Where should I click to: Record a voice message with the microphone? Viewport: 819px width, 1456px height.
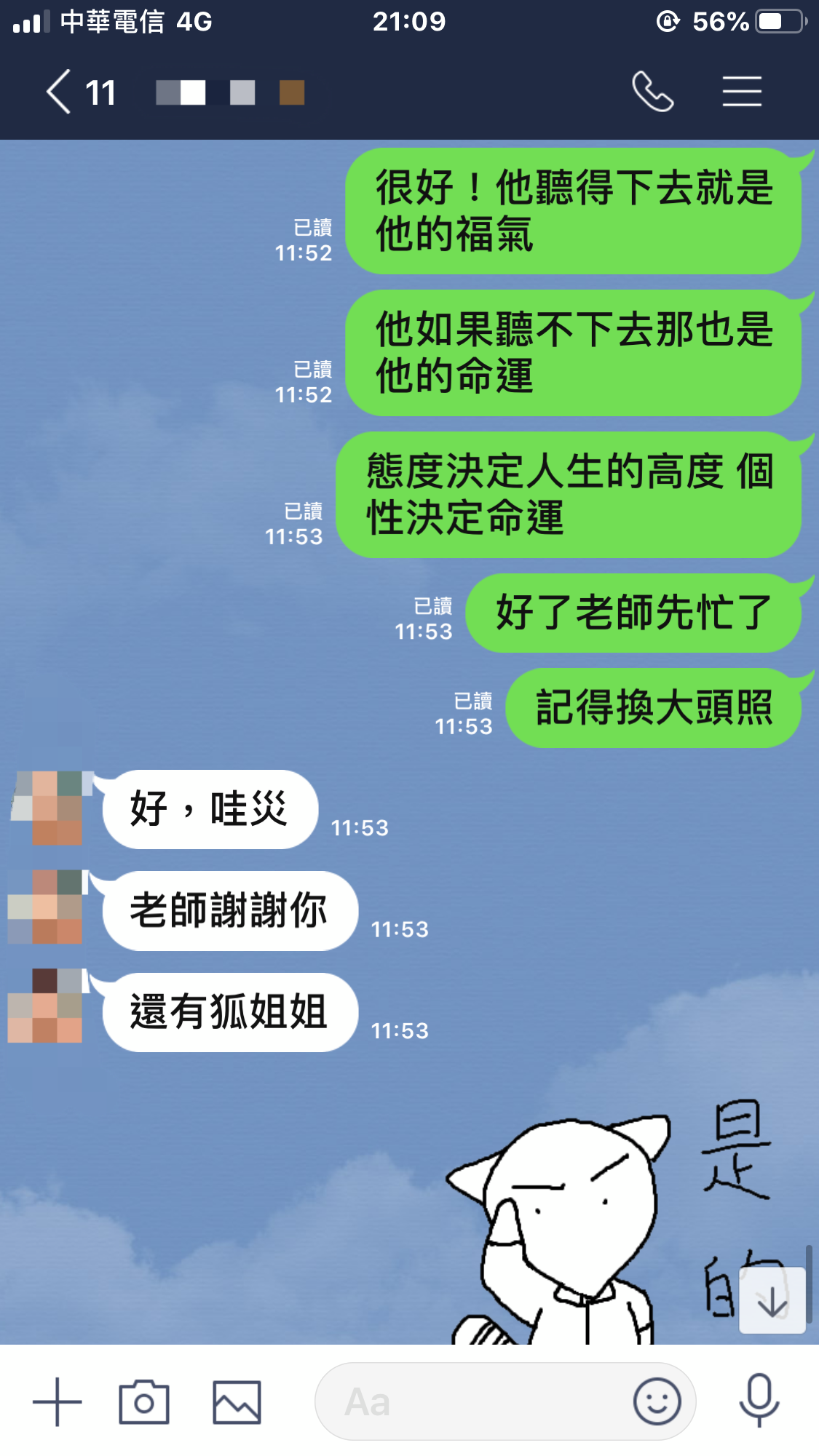pyautogui.click(x=759, y=1400)
